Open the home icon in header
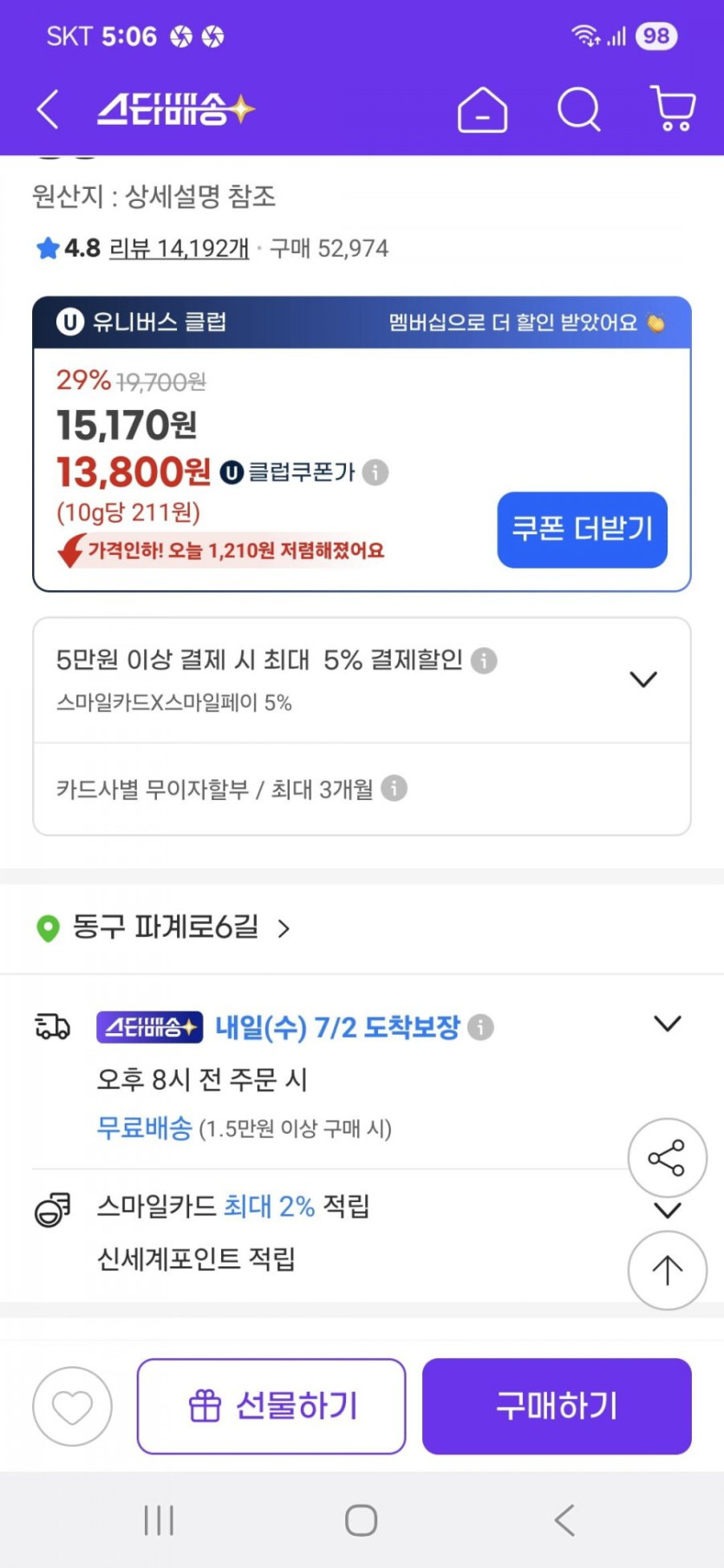 (482, 110)
